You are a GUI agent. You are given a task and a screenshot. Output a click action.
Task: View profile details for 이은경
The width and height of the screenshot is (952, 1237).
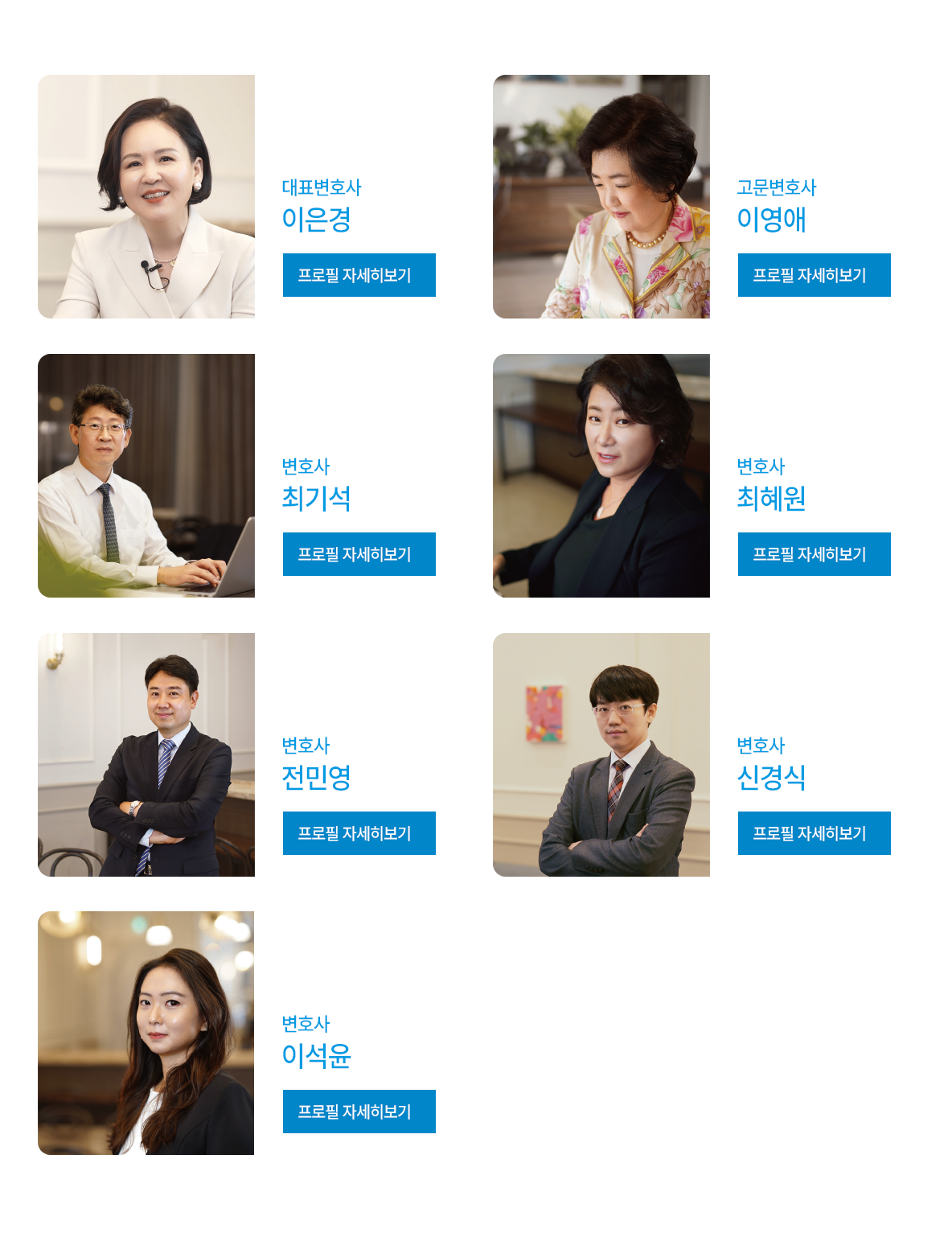point(359,275)
